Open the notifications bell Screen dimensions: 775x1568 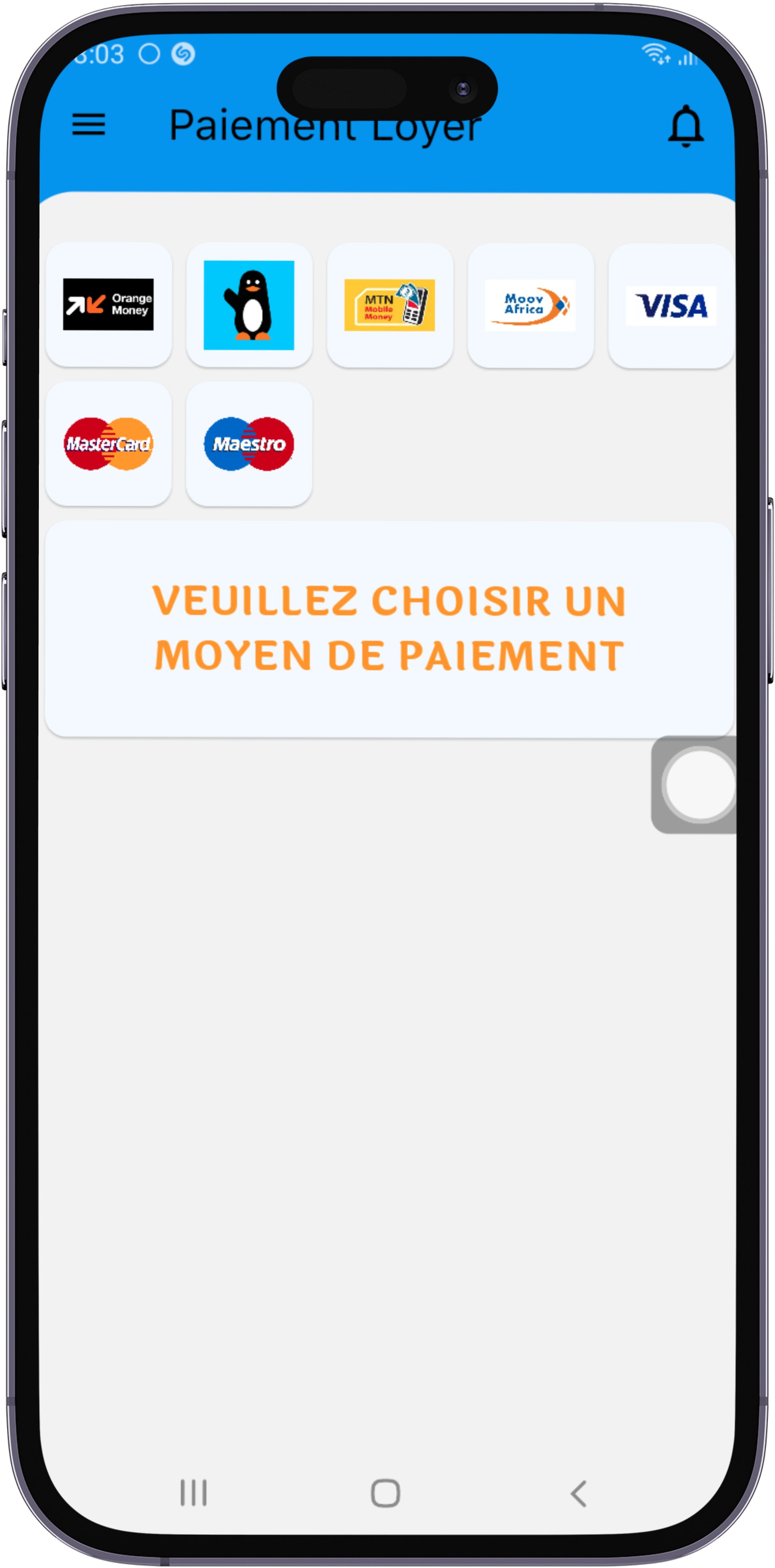point(686,126)
